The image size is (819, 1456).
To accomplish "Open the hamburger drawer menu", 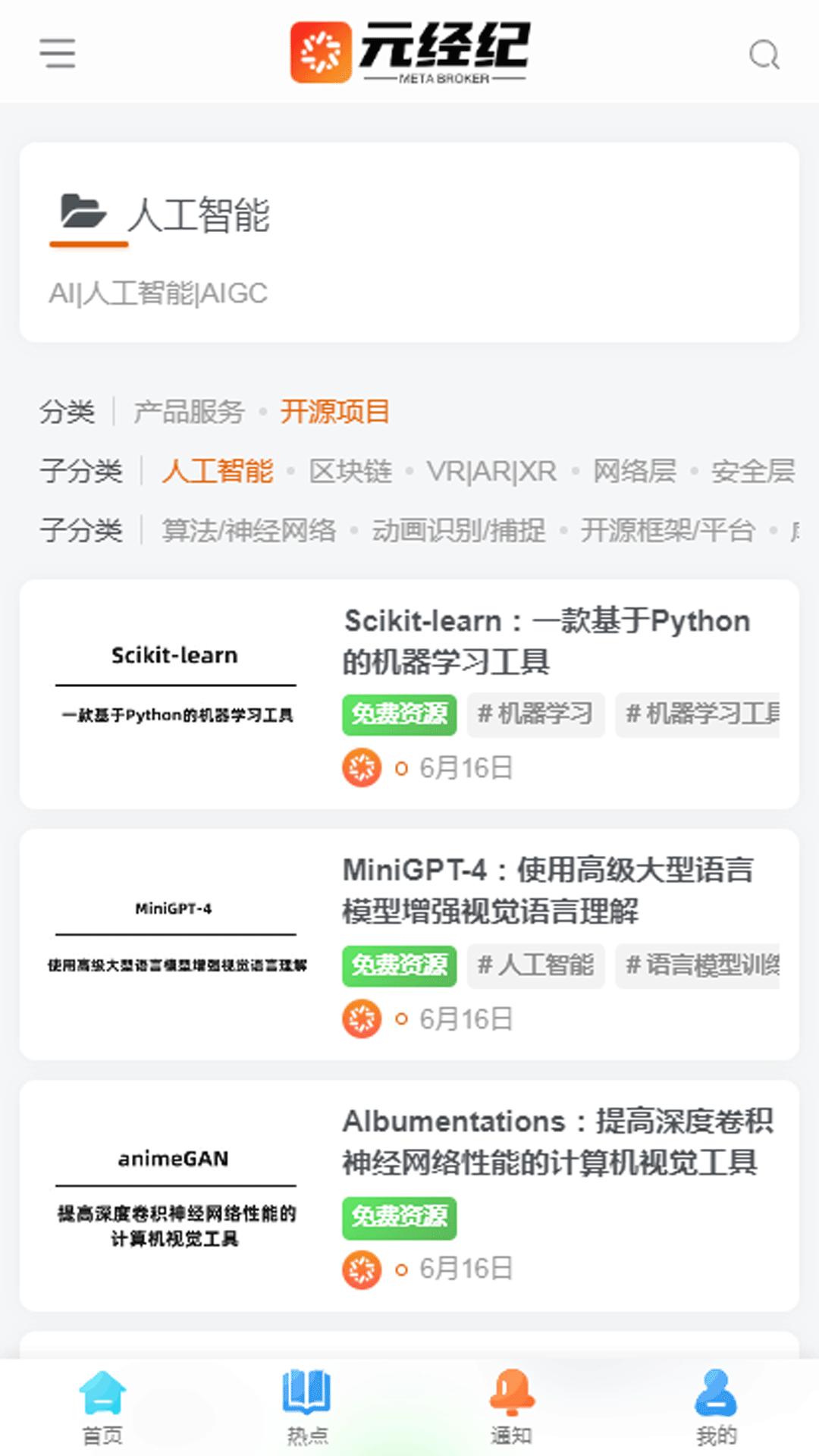I will (58, 54).
